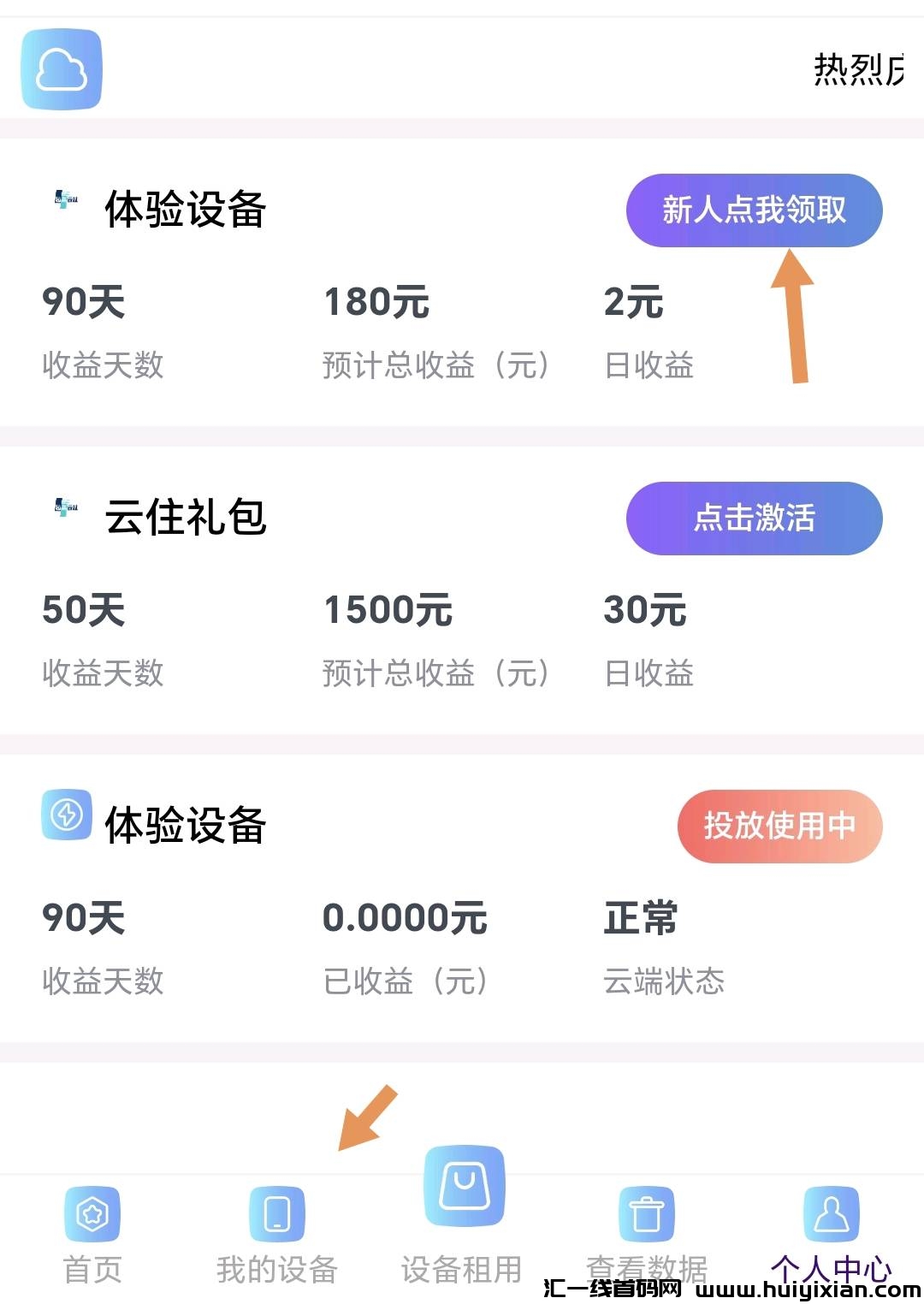Image resolution: width=924 pixels, height=1304 pixels.
Task: Tap the 新人点我领取 button
Action: 755,210
